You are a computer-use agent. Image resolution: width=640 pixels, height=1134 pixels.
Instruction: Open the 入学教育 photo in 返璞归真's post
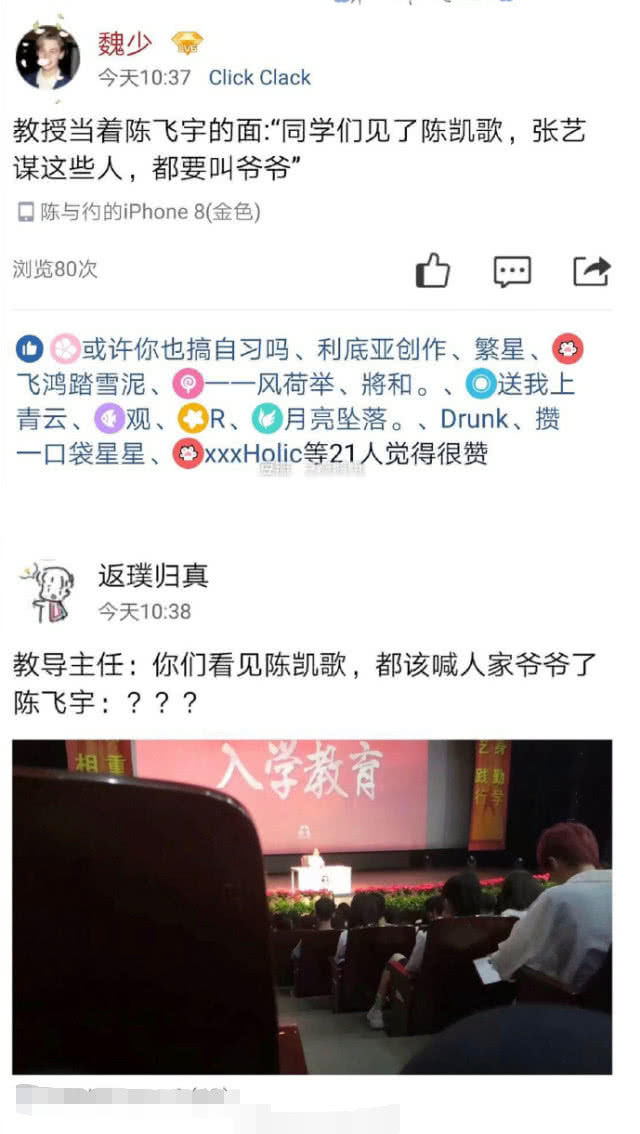[x=312, y=907]
